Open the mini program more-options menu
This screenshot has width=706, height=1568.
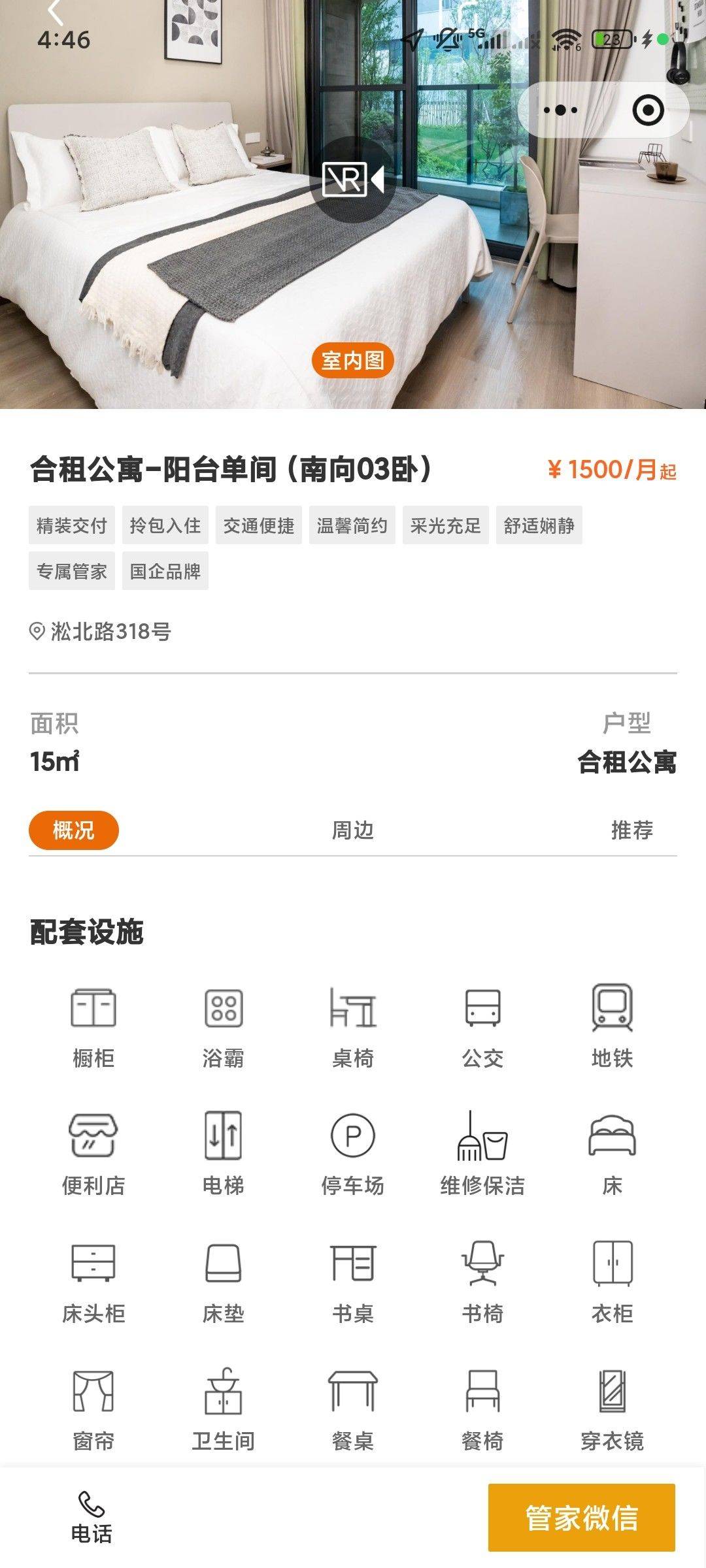click(x=560, y=110)
